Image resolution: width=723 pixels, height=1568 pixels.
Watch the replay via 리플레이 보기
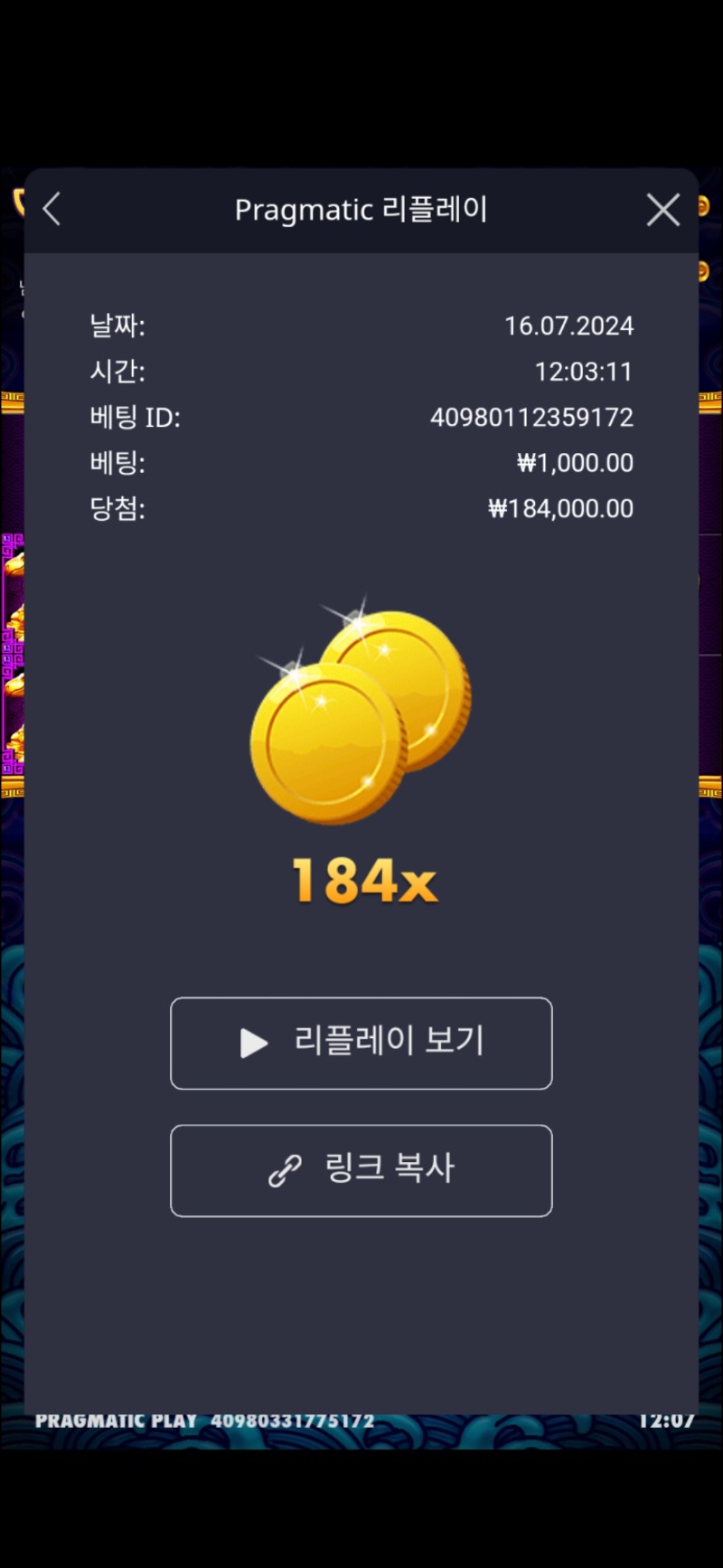click(x=361, y=1043)
